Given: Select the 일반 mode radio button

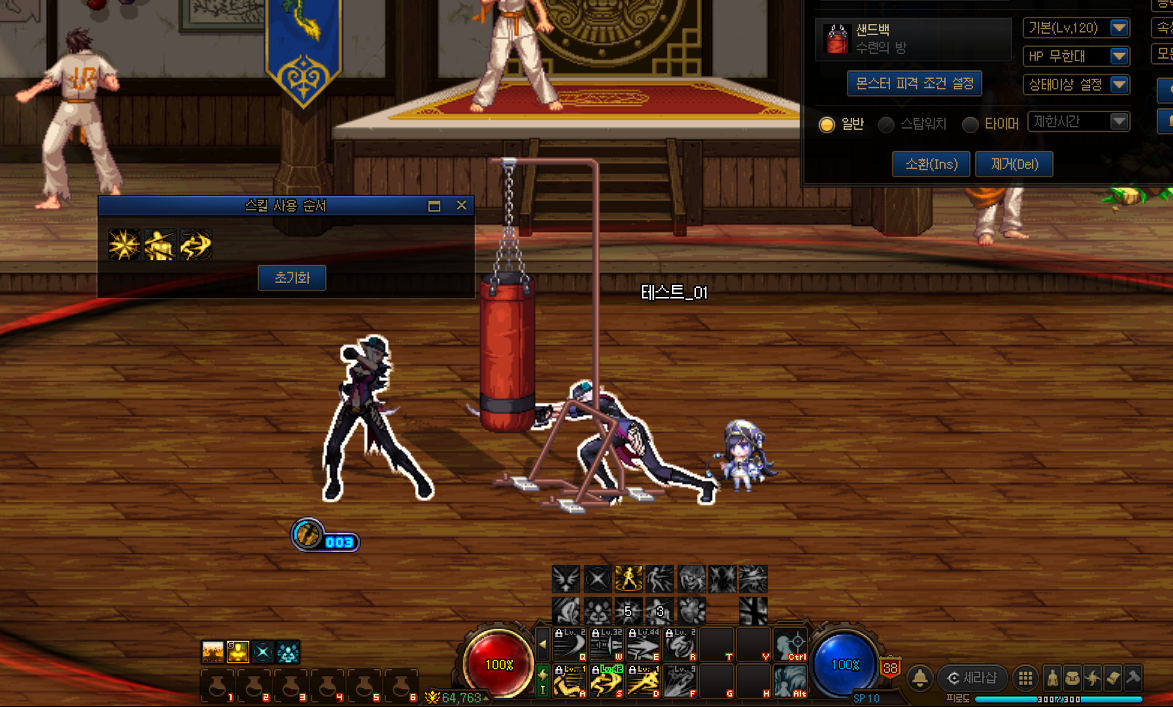Looking at the screenshot, I should pyautogui.click(x=827, y=125).
